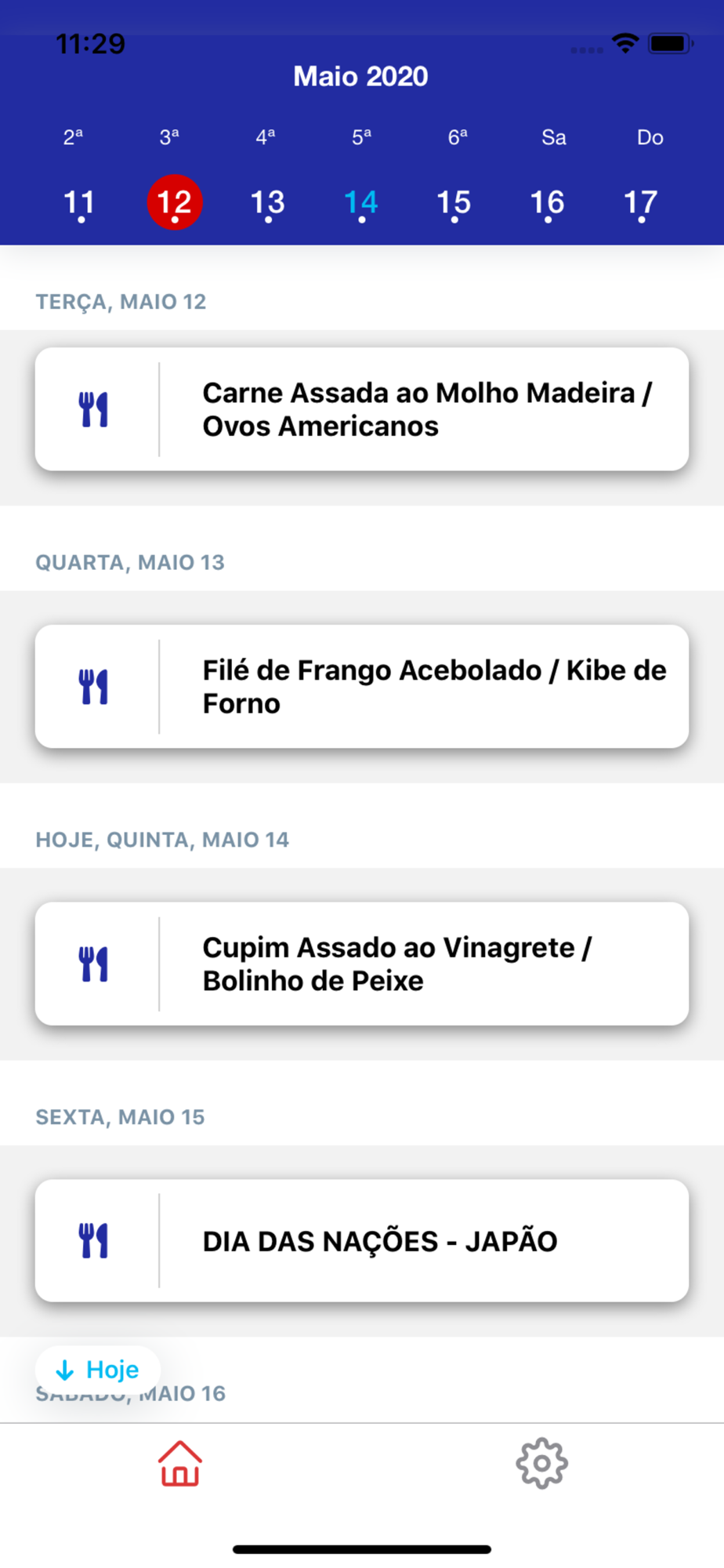
Task: Tap day 14 in the calendar
Action: coord(361,203)
